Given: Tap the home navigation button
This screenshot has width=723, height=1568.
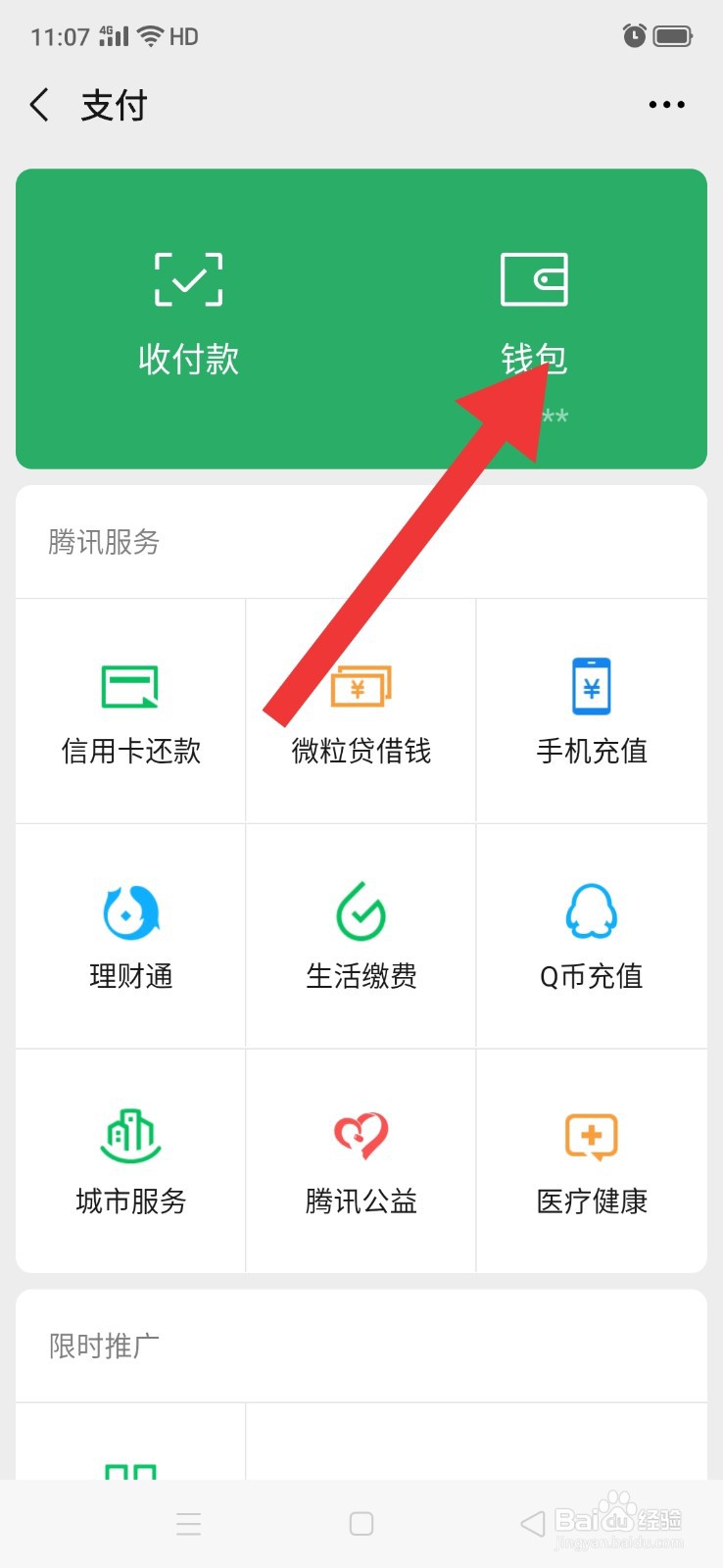Looking at the screenshot, I should pos(361,1522).
